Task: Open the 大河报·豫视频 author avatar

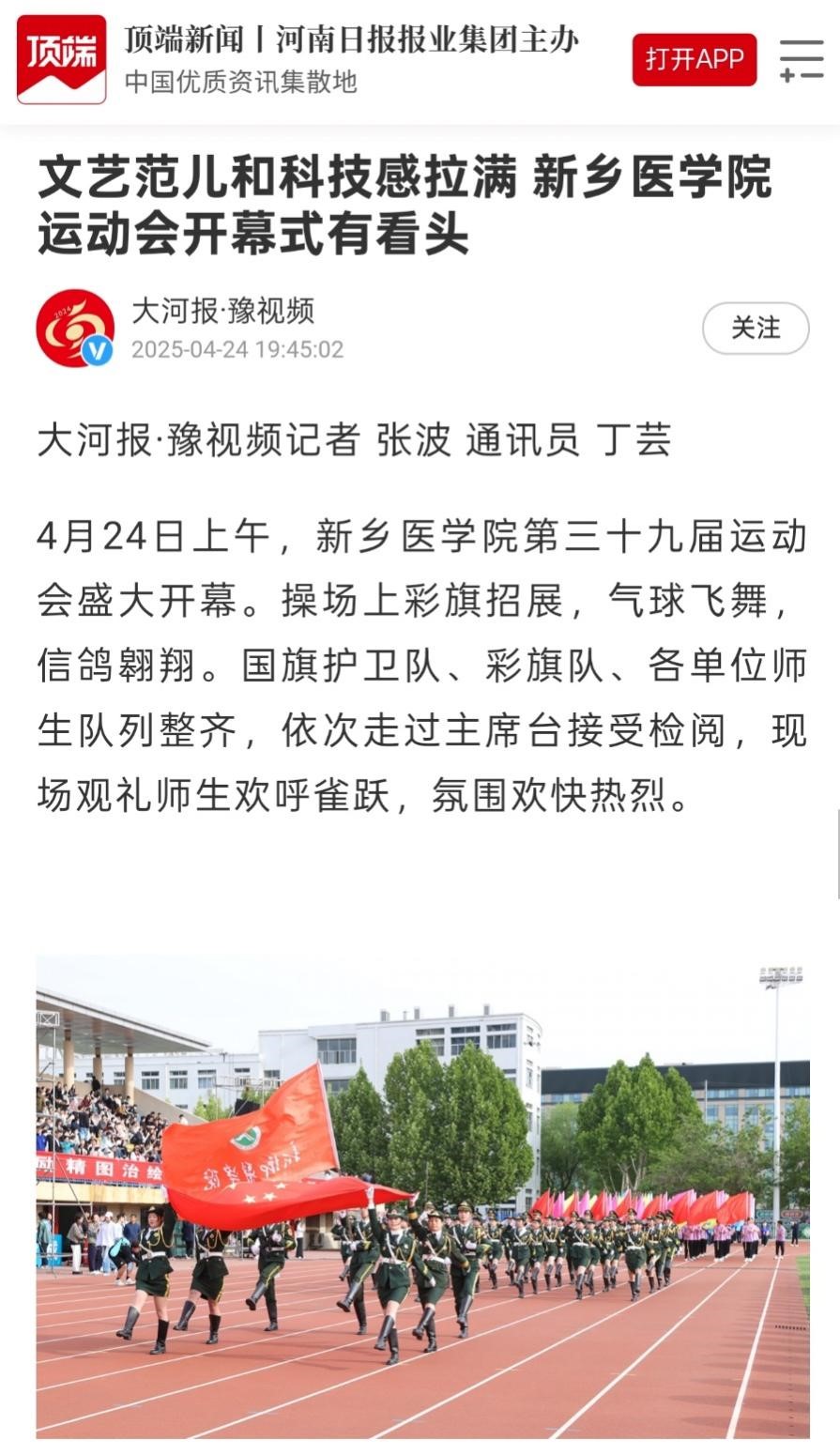Action: (x=75, y=329)
